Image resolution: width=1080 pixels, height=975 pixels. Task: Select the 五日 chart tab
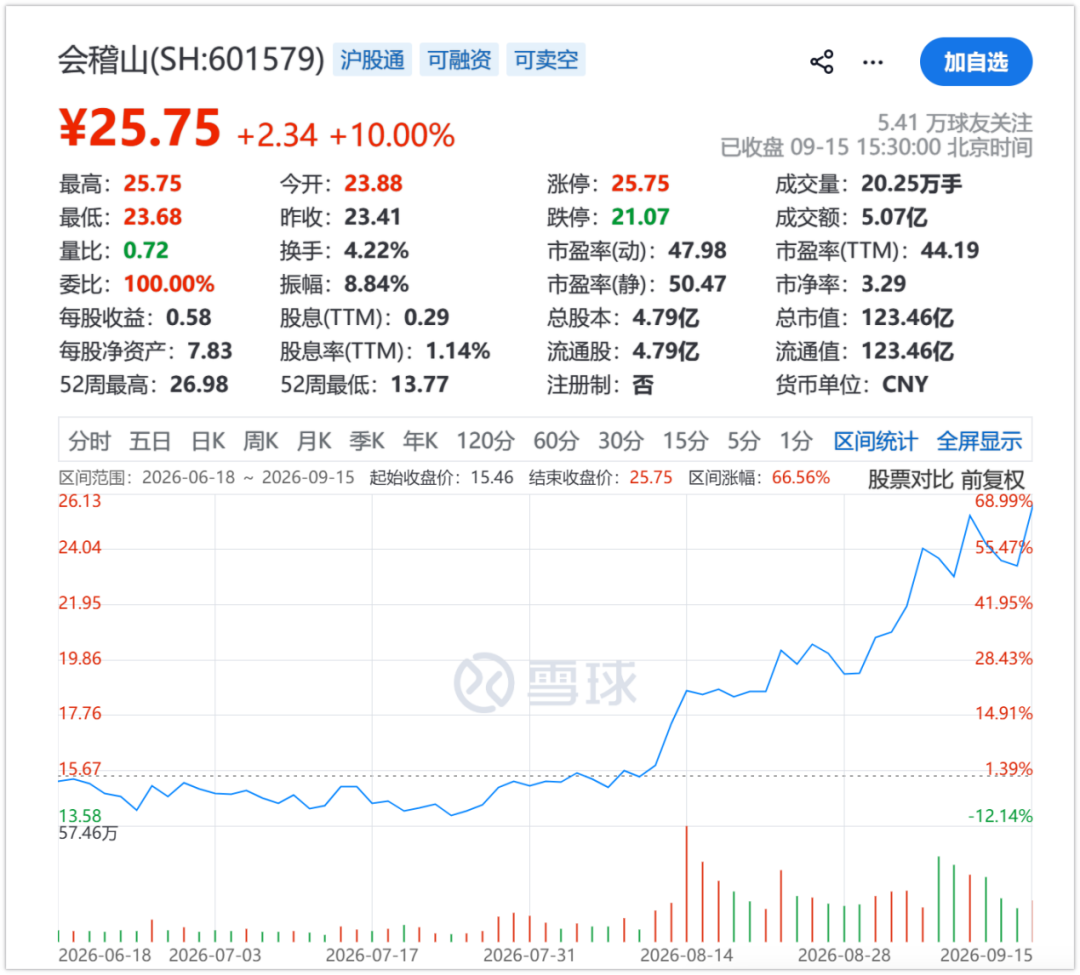coord(149,441)
